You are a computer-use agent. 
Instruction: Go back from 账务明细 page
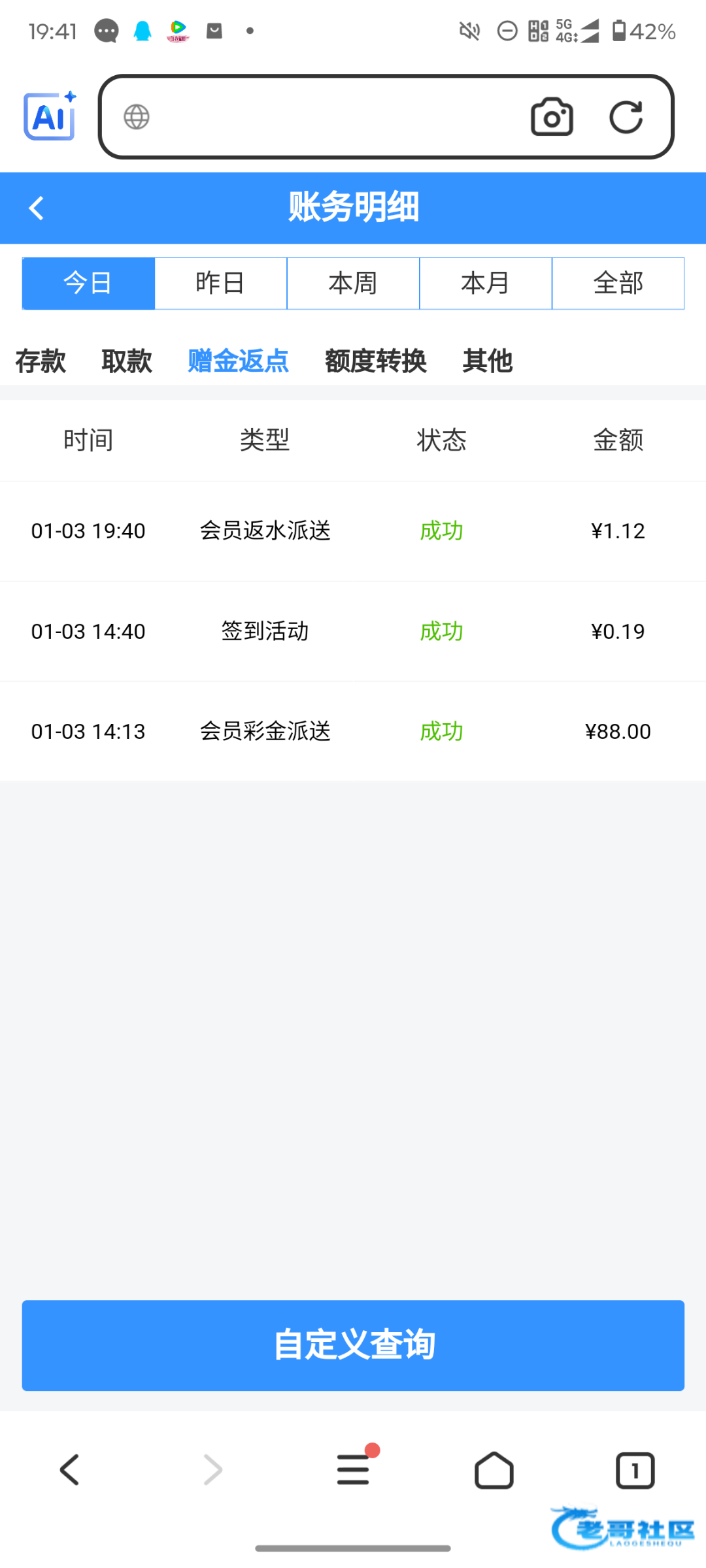37,208
